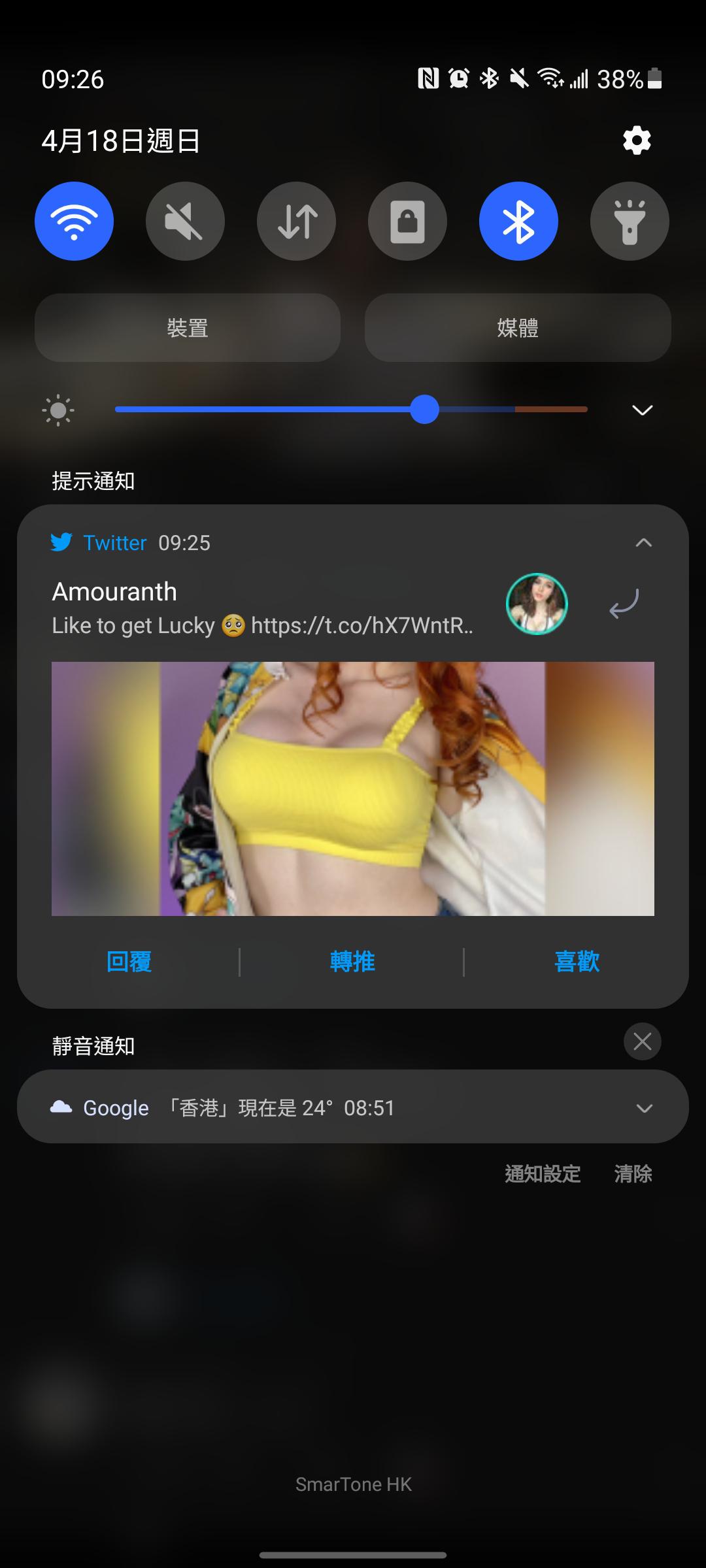Open the 裝置 (Devices) panel
The height and width of the screenshot is (1568, 706).
click(188, 328)
